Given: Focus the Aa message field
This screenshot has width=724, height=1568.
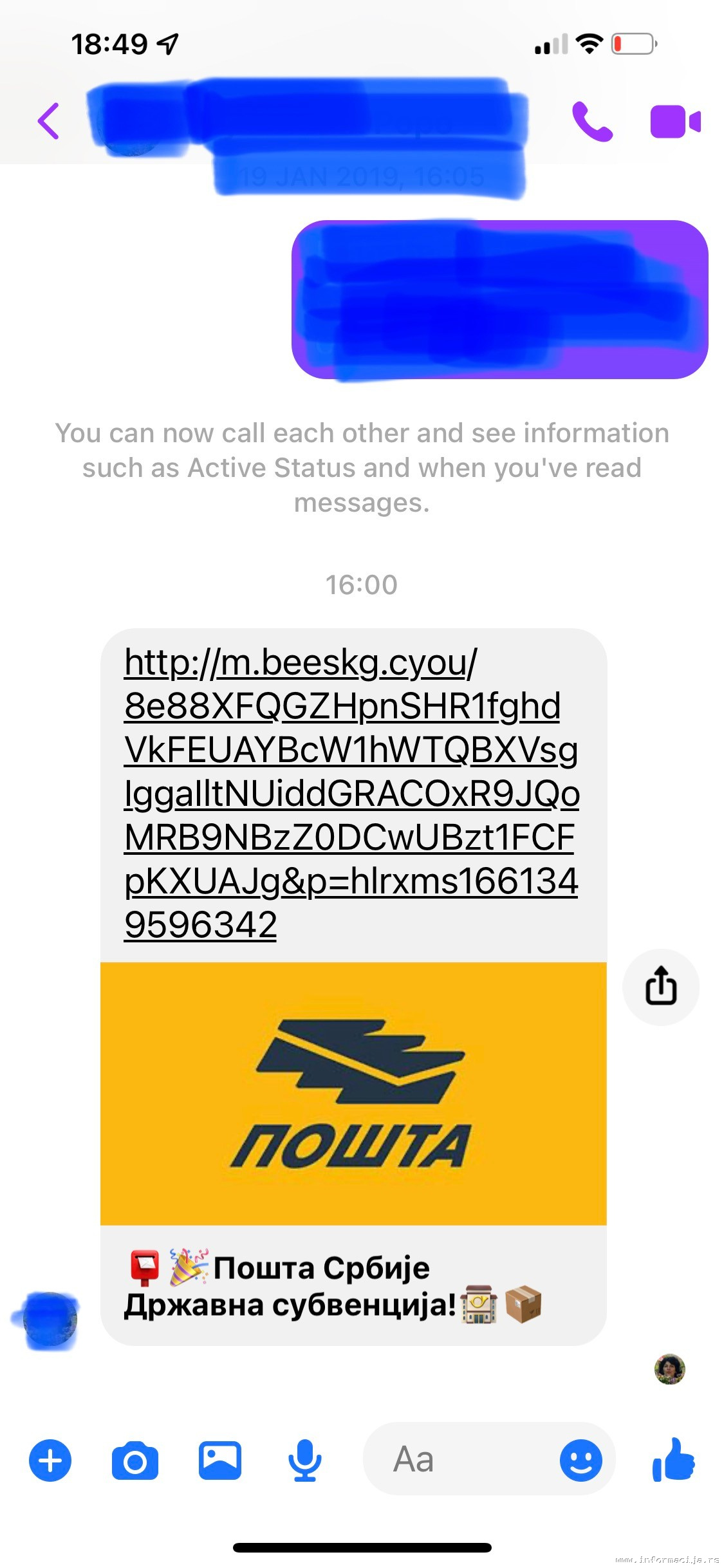Looking at the screenshot, I should coord(457,1460).
